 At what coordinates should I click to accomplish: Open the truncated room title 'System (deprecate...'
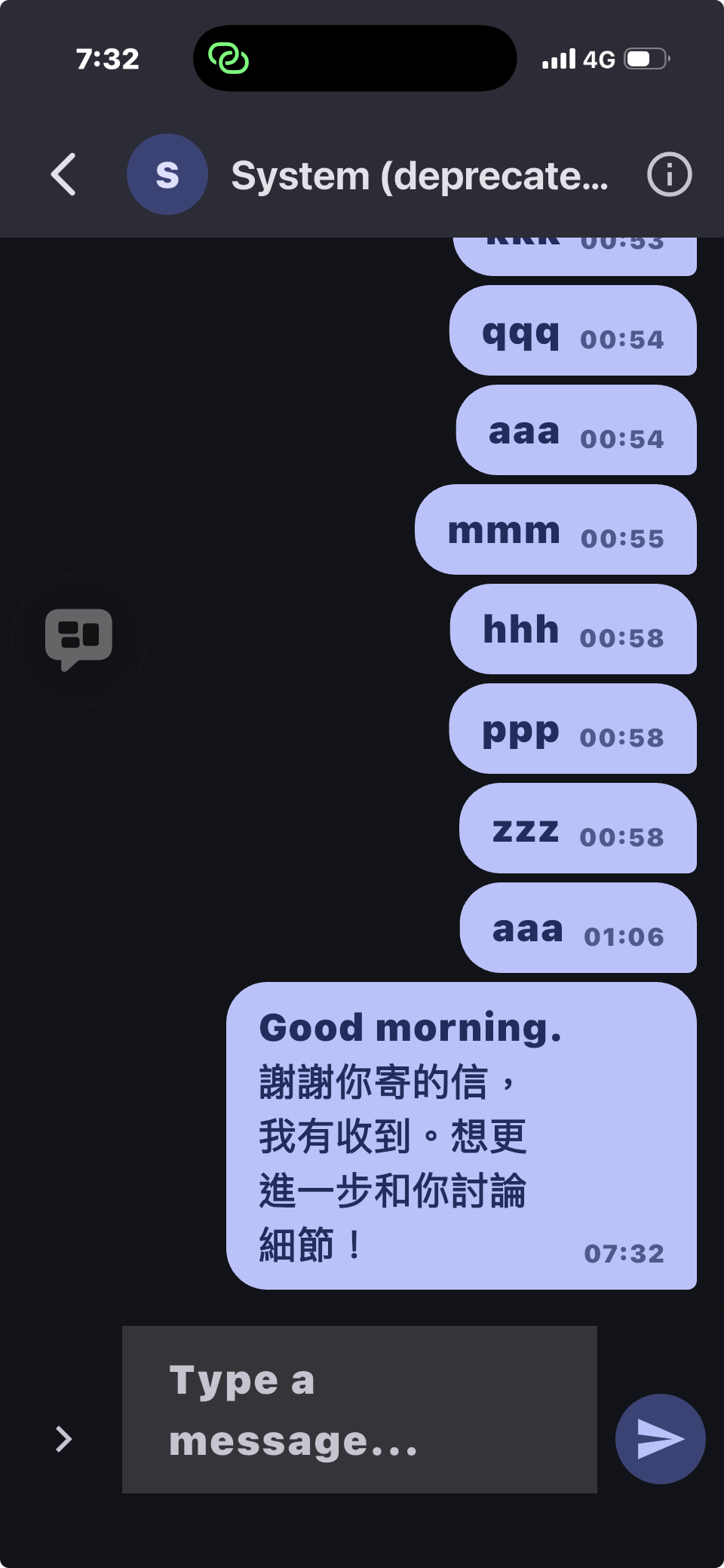(420, 174)
